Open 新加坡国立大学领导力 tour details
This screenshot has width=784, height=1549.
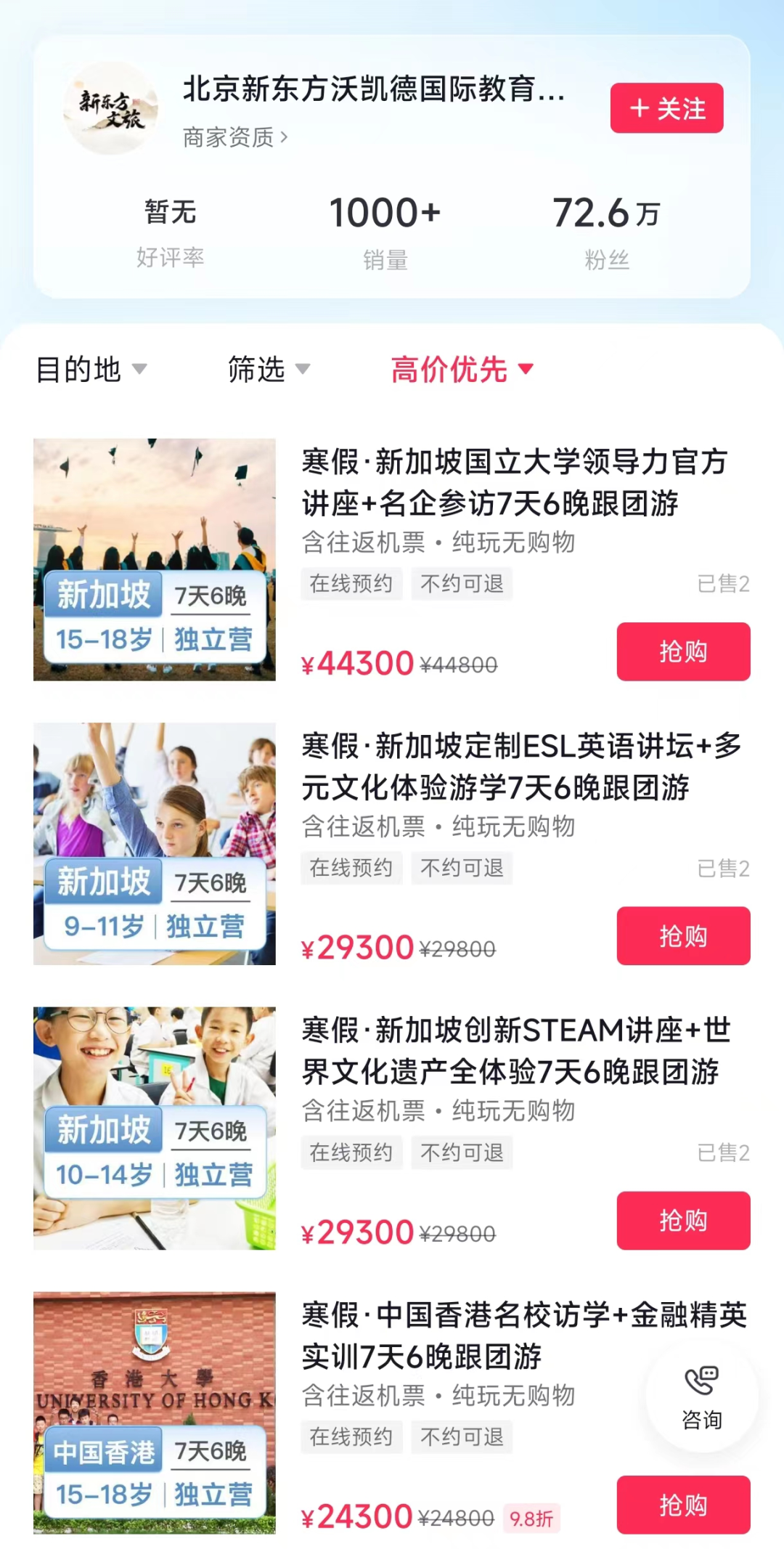(x=514, y=481)
